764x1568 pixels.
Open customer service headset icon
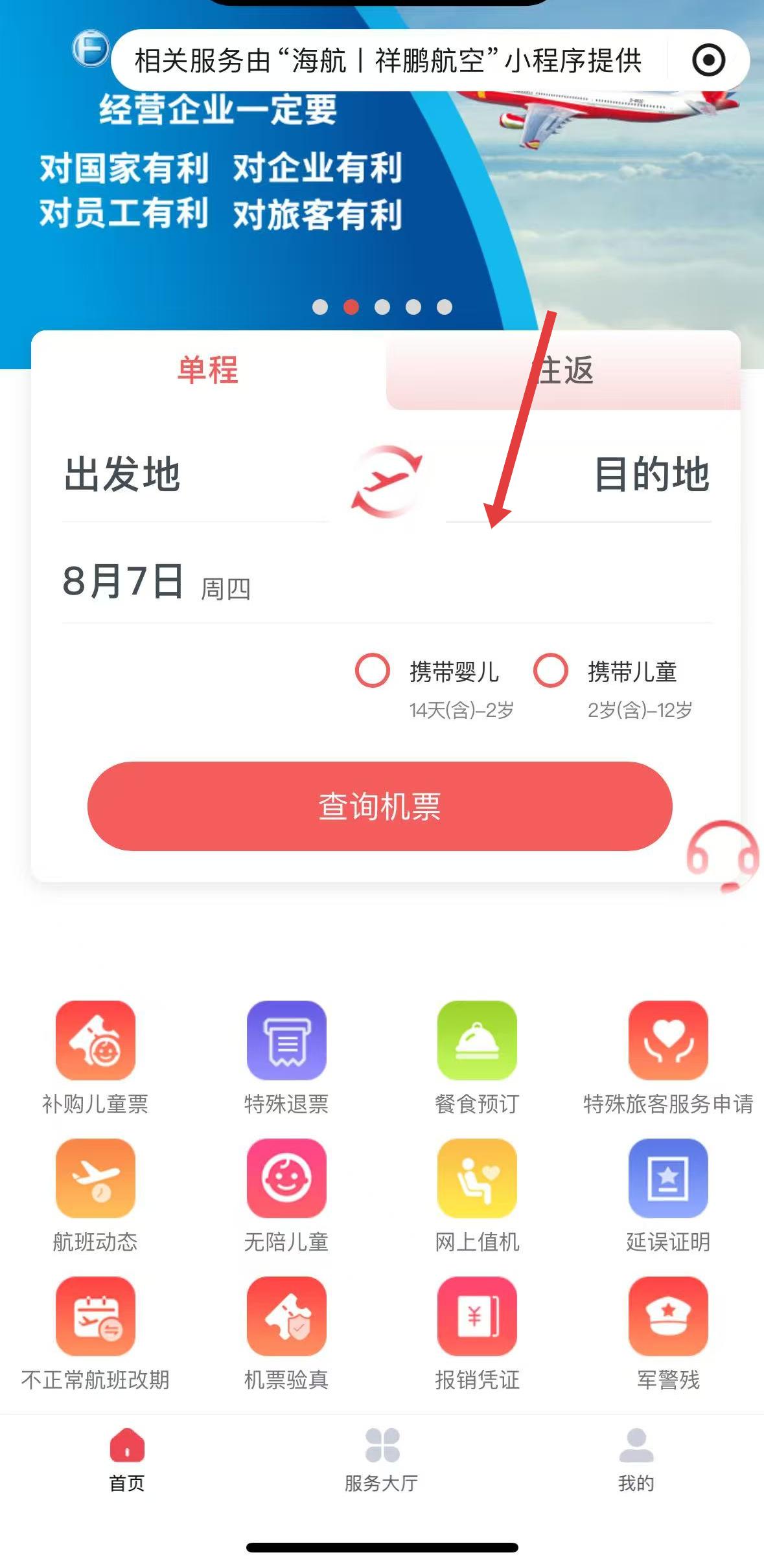[x=722, y=856]
